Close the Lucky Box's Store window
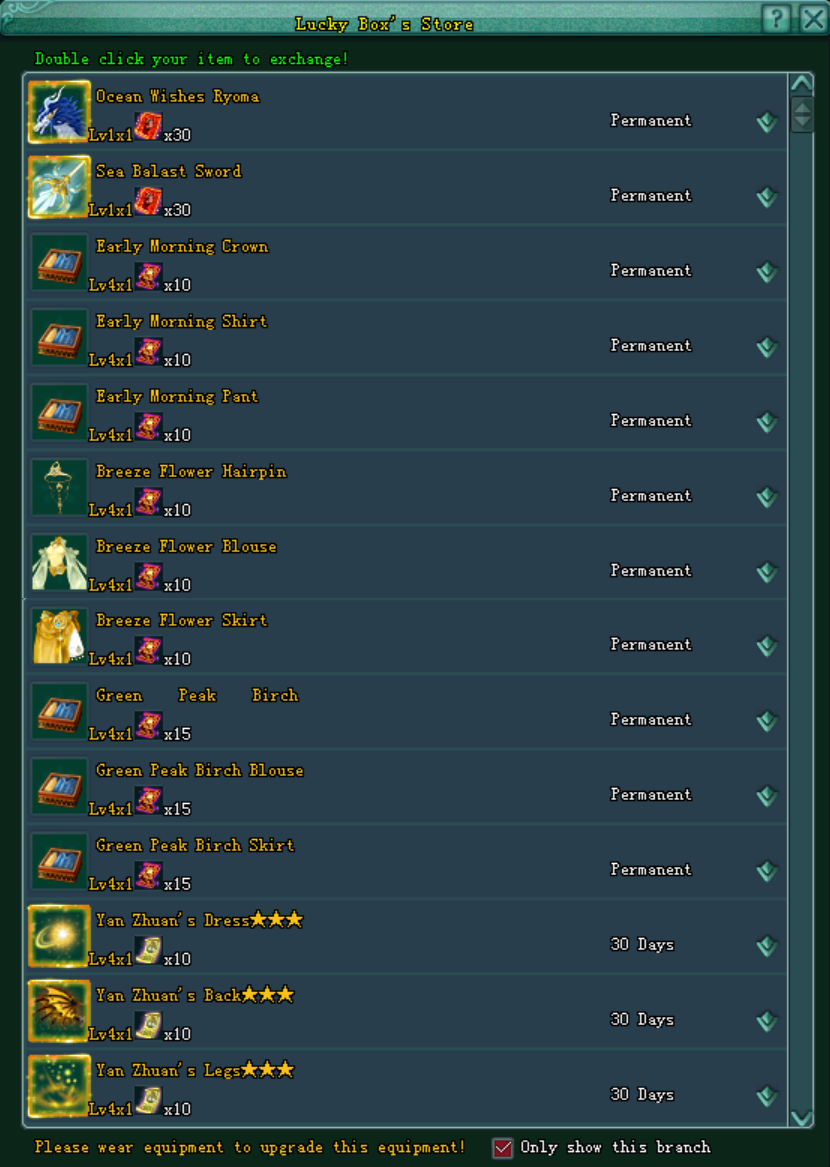 [x=813, y=18]
